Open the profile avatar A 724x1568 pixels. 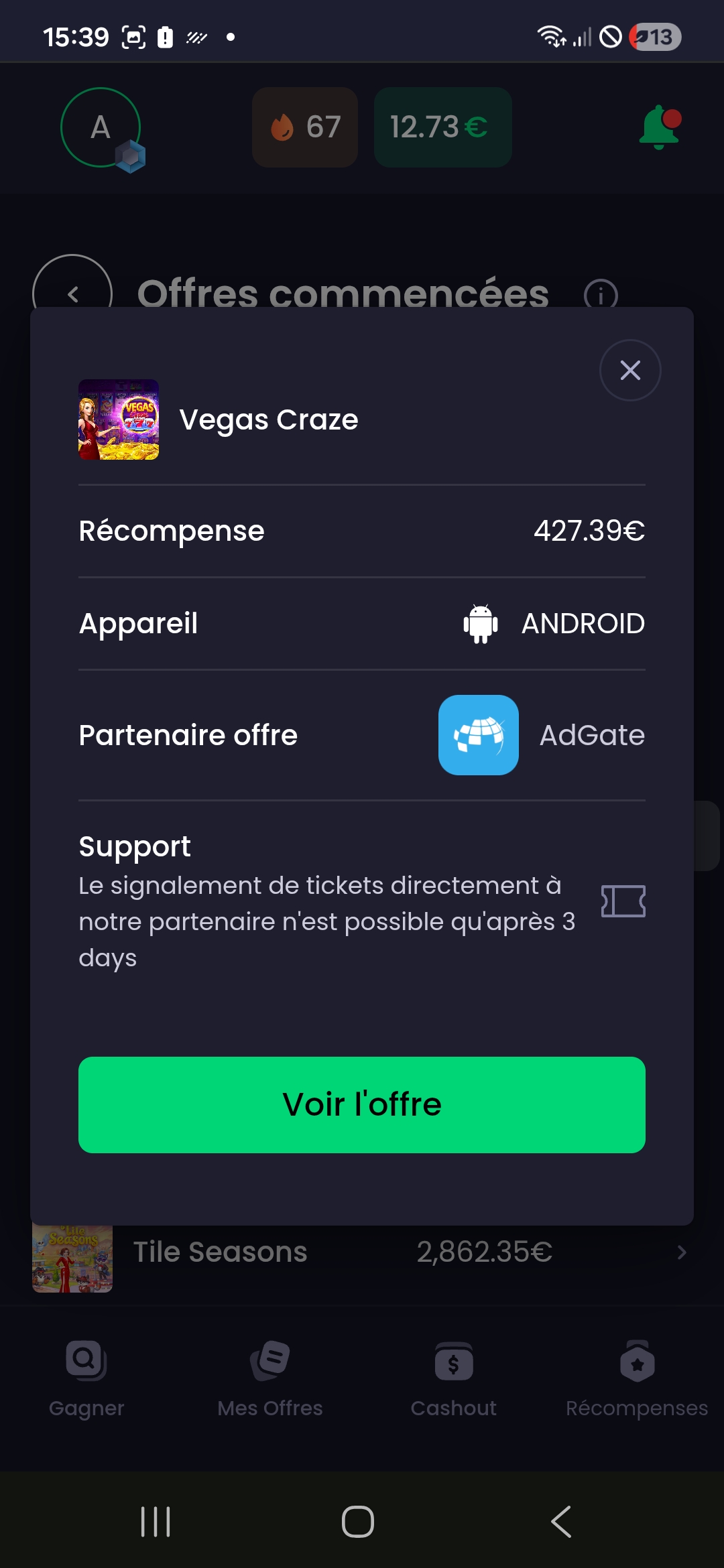tap(101, 127)
